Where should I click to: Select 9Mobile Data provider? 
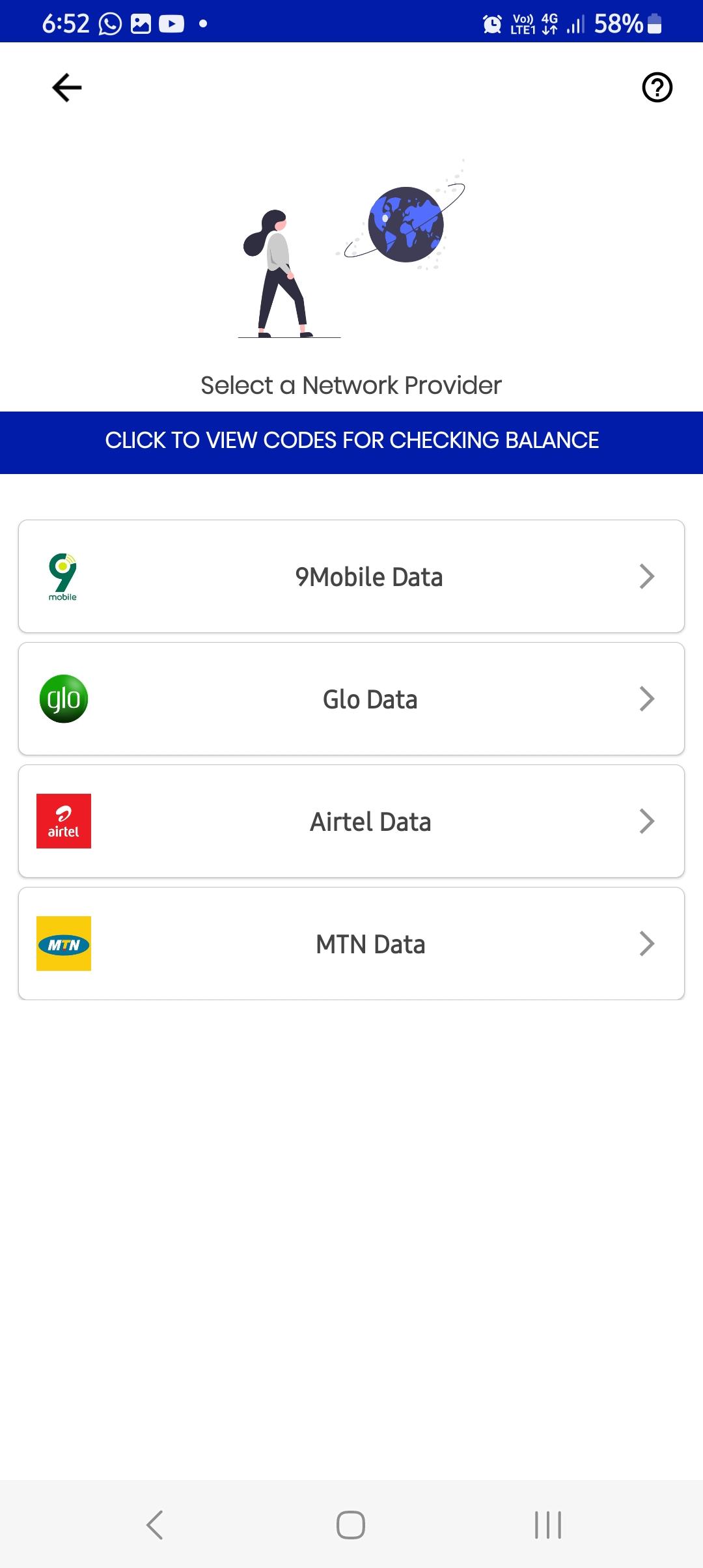(351, 576)
